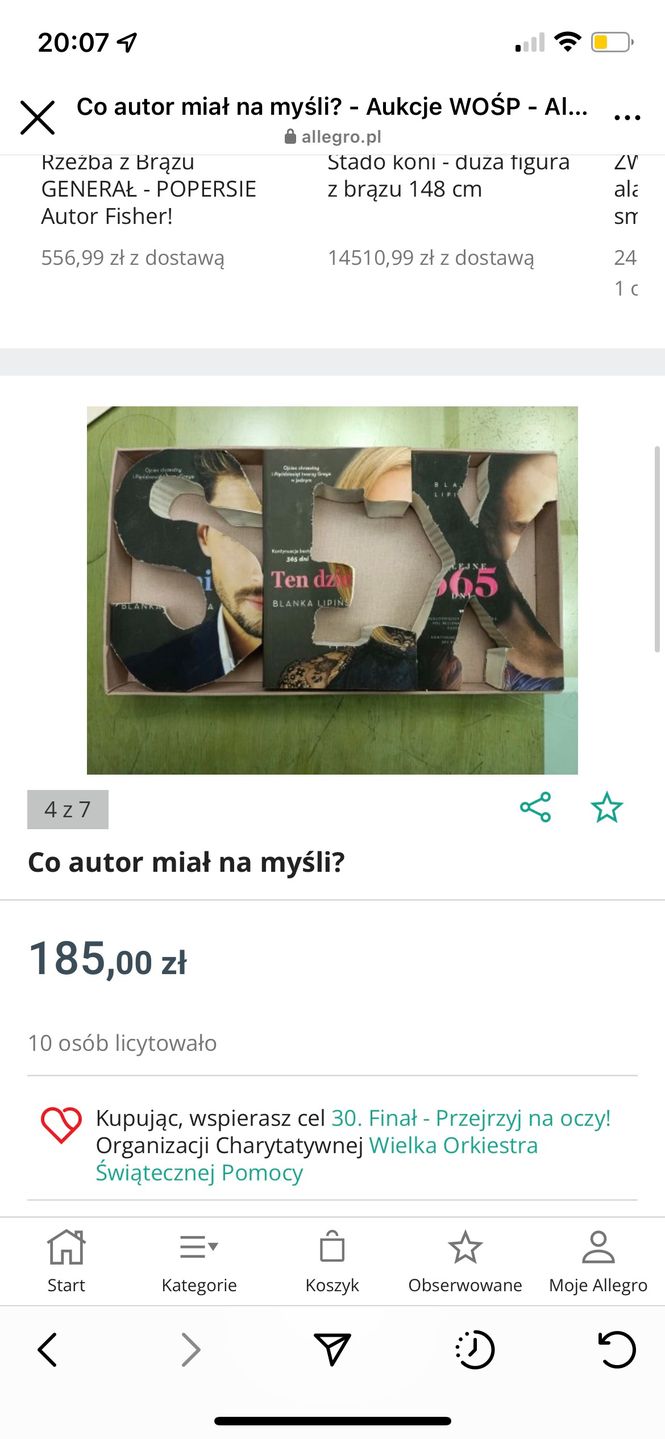
Task: Open the 30. Finał - Przejrzyj na oczy! link
Action: click(471, 1118)
